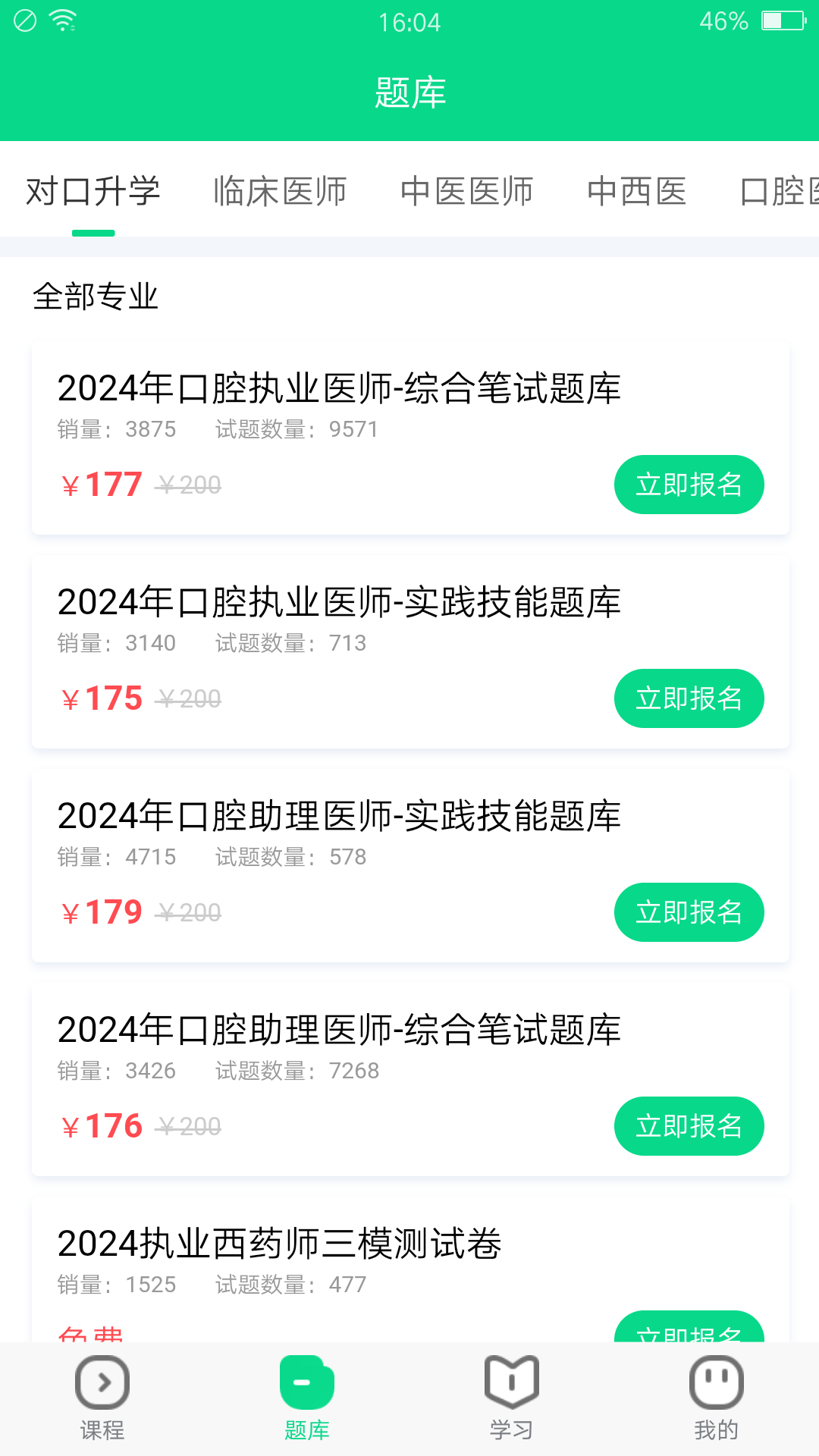Tap the arrow inside the 课程 icon
This screenshot has width=819, height=1456.
click(102, 1384)
